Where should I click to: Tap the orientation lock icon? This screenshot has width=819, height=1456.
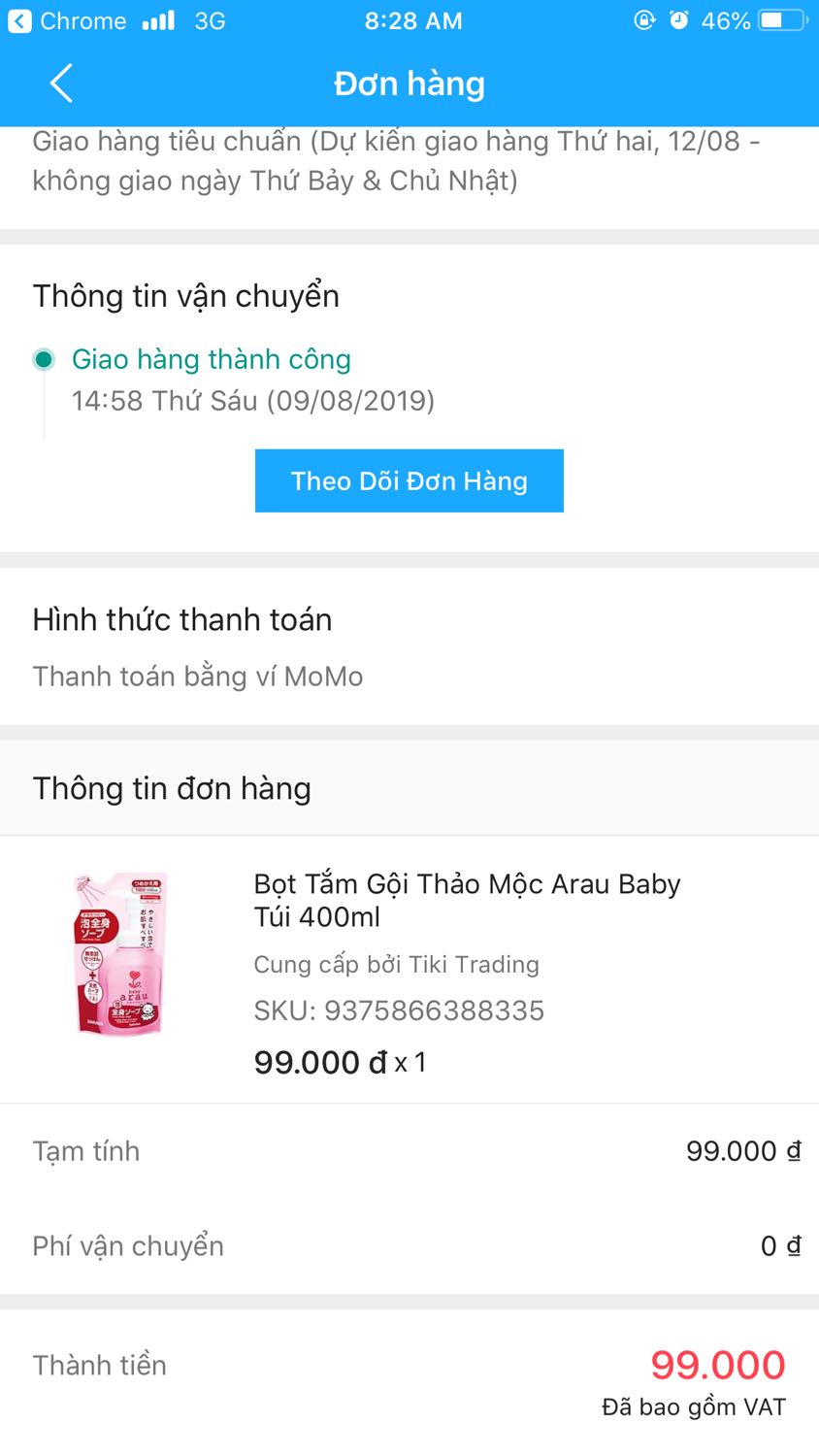click(643, 20)
